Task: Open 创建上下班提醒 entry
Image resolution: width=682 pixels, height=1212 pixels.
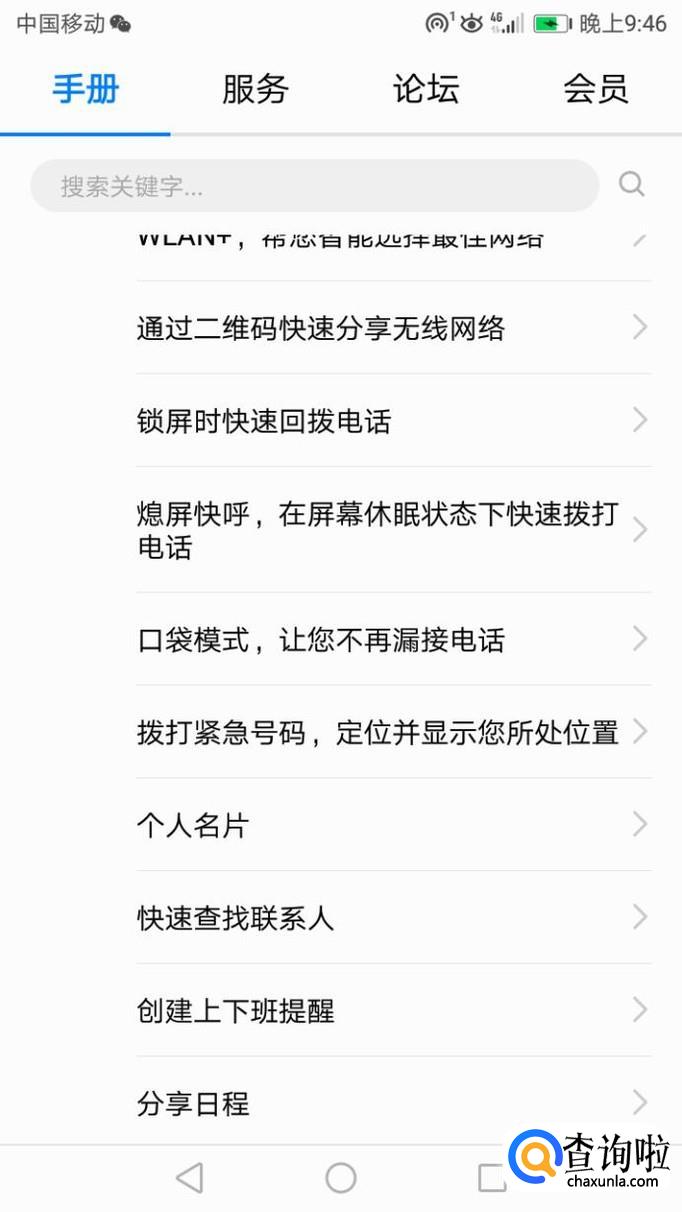Action: click(392, 1011)
